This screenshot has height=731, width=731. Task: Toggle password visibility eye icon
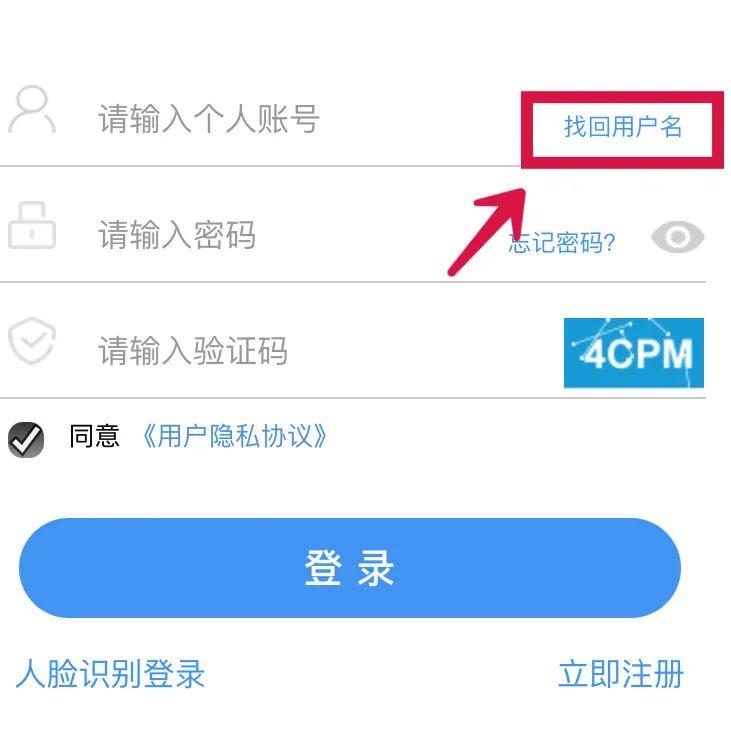click(x=678, y=237)
